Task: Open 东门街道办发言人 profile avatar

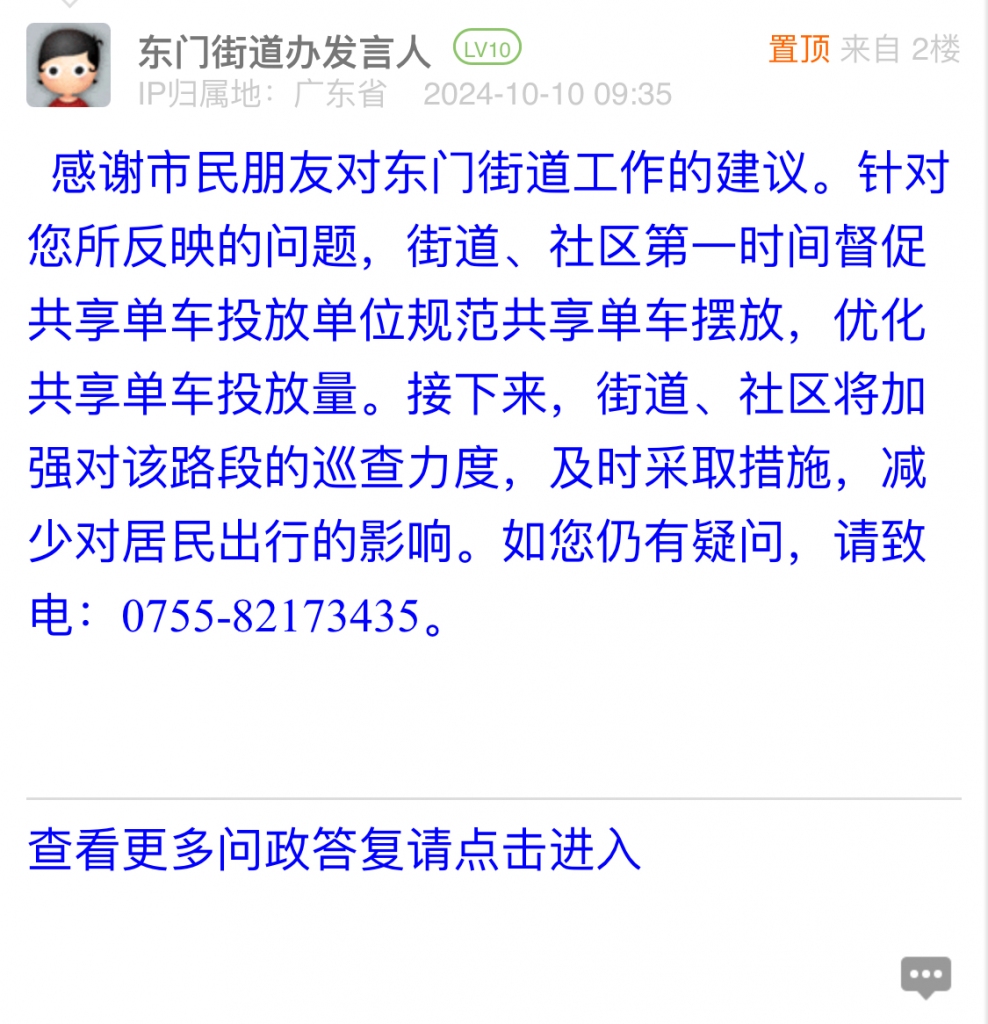Action: coord(68,65)
